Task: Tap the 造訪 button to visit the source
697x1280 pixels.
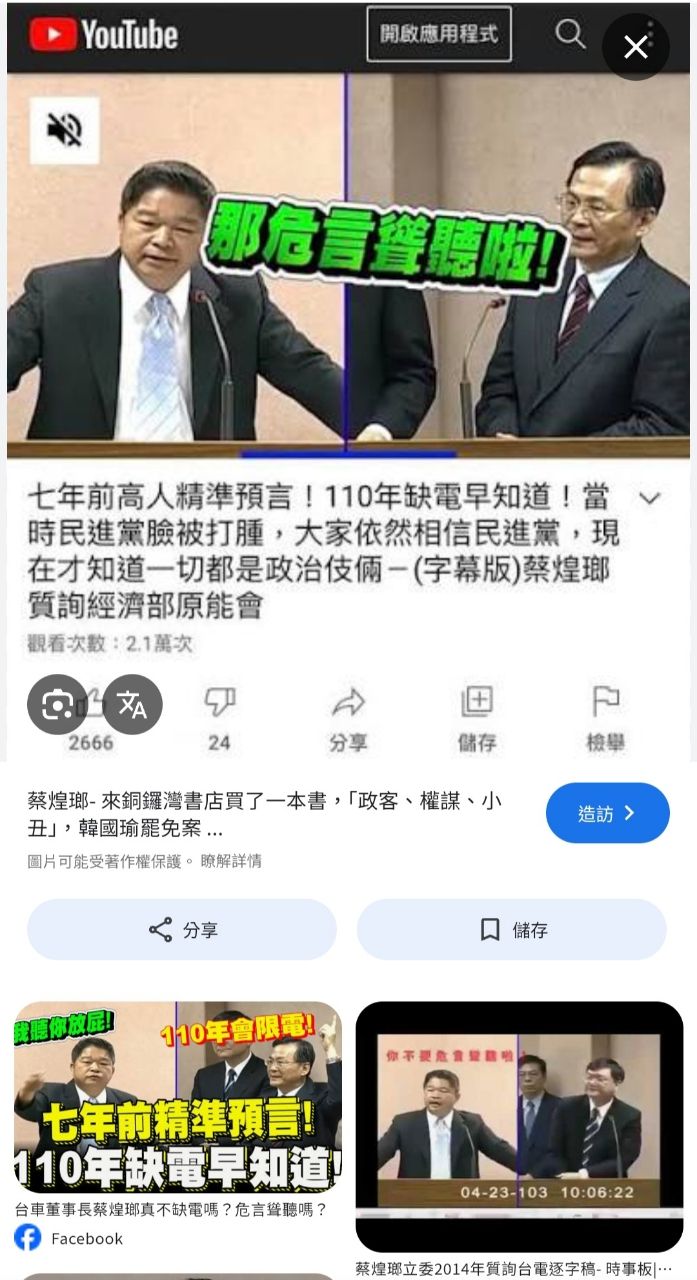Action: 607,813
